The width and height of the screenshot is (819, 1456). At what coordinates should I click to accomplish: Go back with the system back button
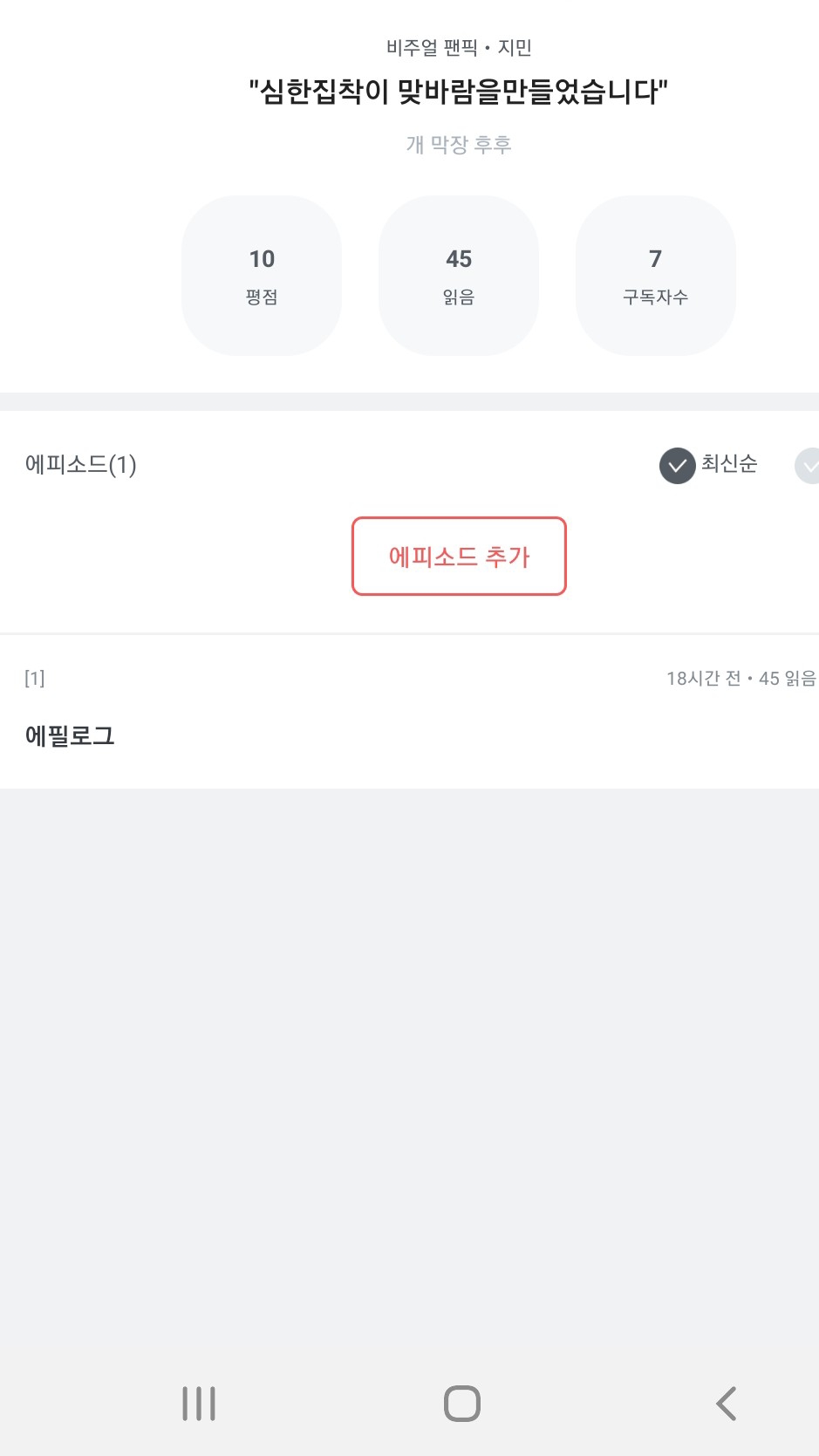[x=726, y=1404]
